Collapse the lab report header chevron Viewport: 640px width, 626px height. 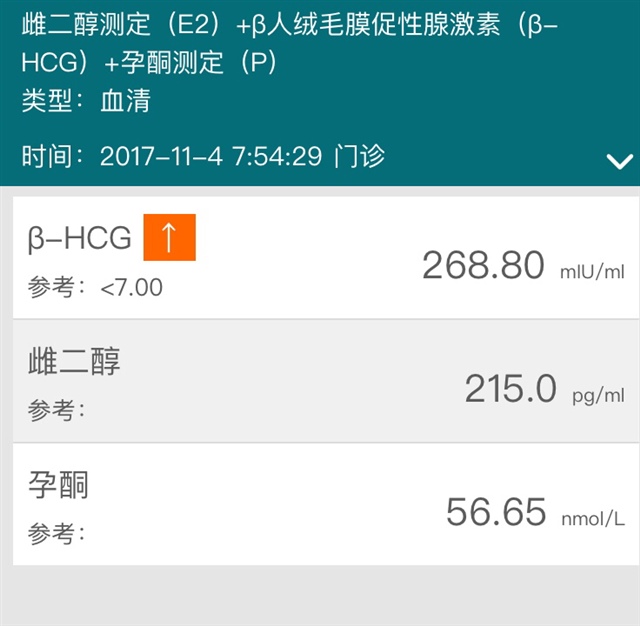619,161
